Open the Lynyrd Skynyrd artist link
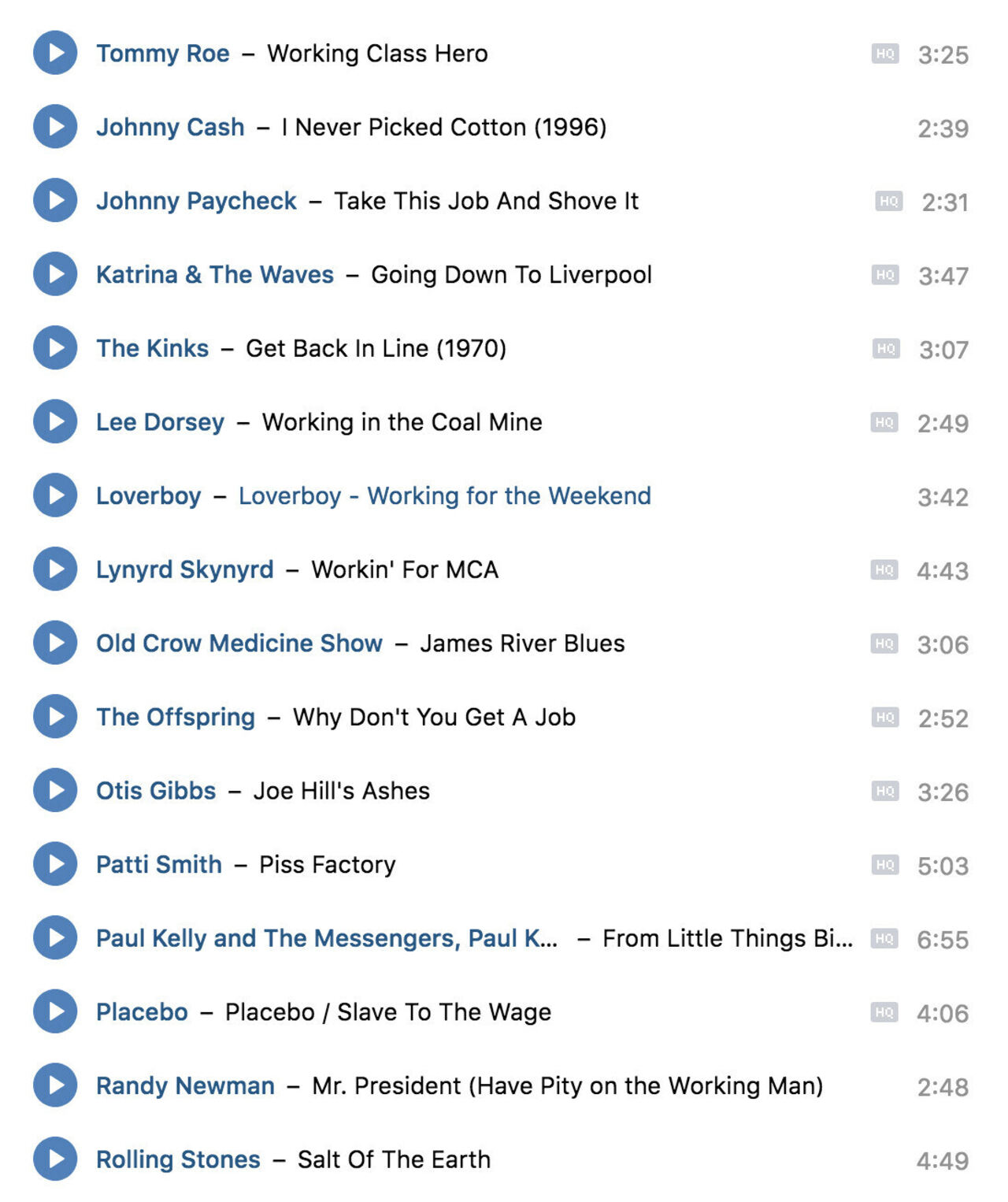The image size is (1008, 1202). 185,569
